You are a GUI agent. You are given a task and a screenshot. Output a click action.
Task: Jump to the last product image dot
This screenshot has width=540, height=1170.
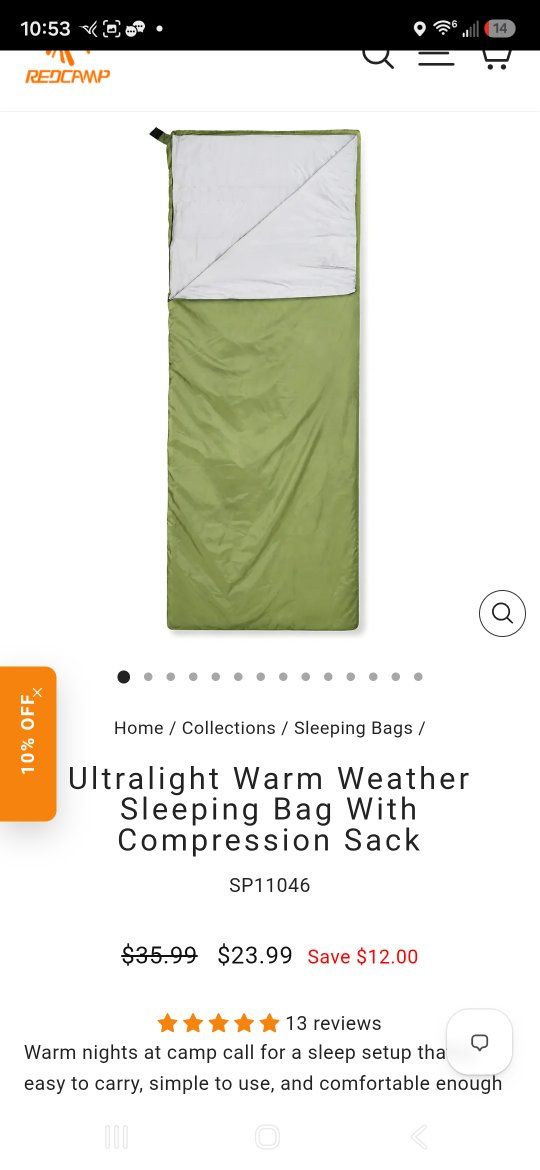pyautogui.click(x=418, y=677)
